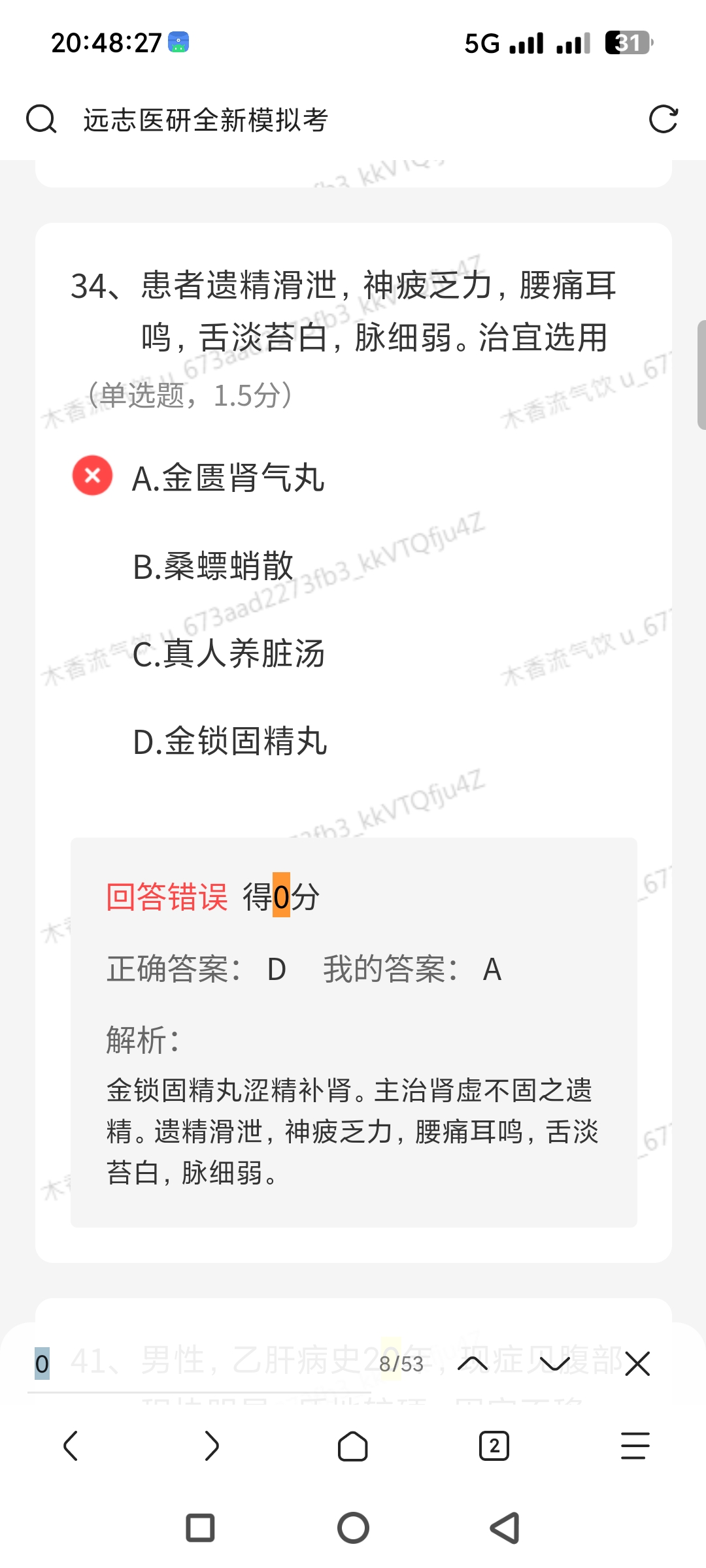Screen dimensions: 706x1568
Task: Close the find-in-page bar
Action: 637,1364
